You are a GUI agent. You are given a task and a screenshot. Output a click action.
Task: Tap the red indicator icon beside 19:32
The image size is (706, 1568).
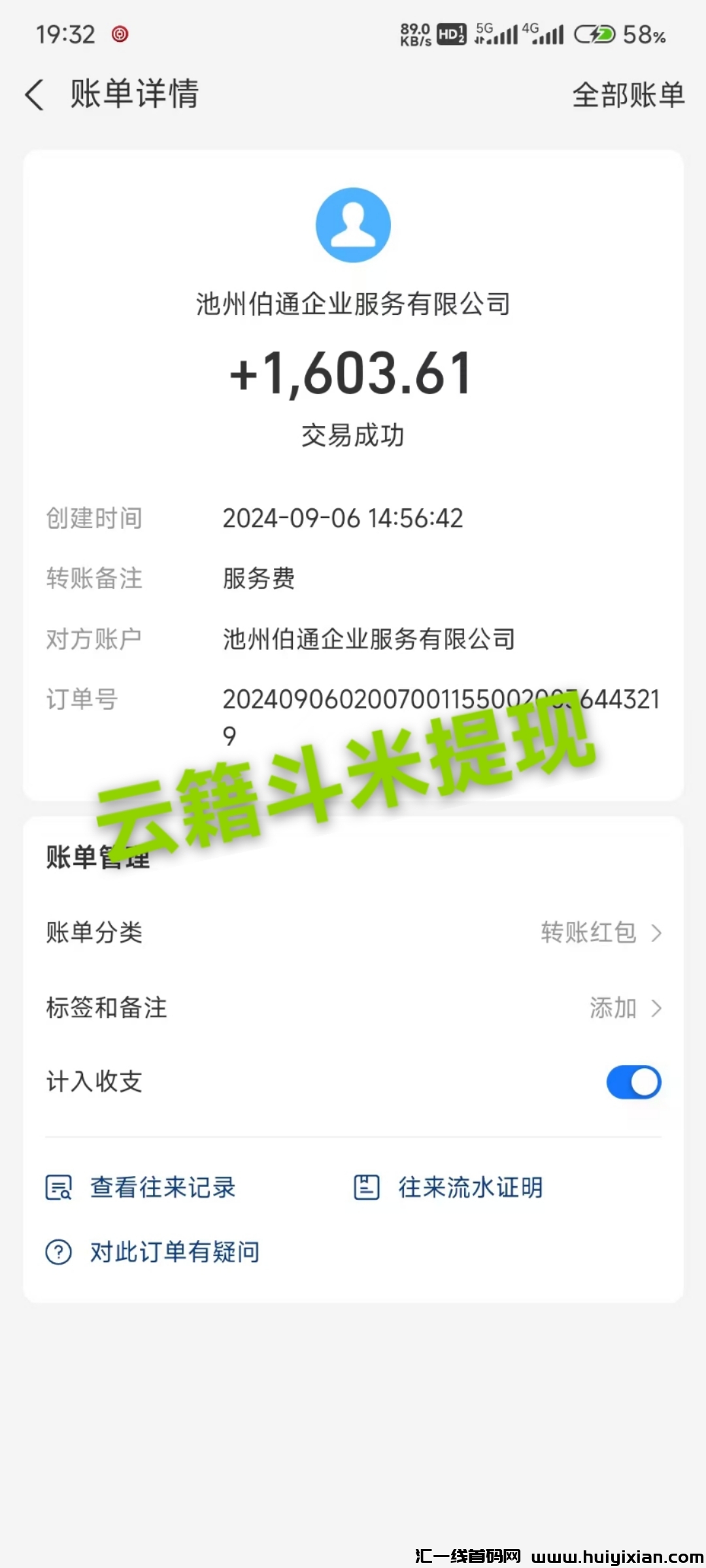[x=118, y=33]
